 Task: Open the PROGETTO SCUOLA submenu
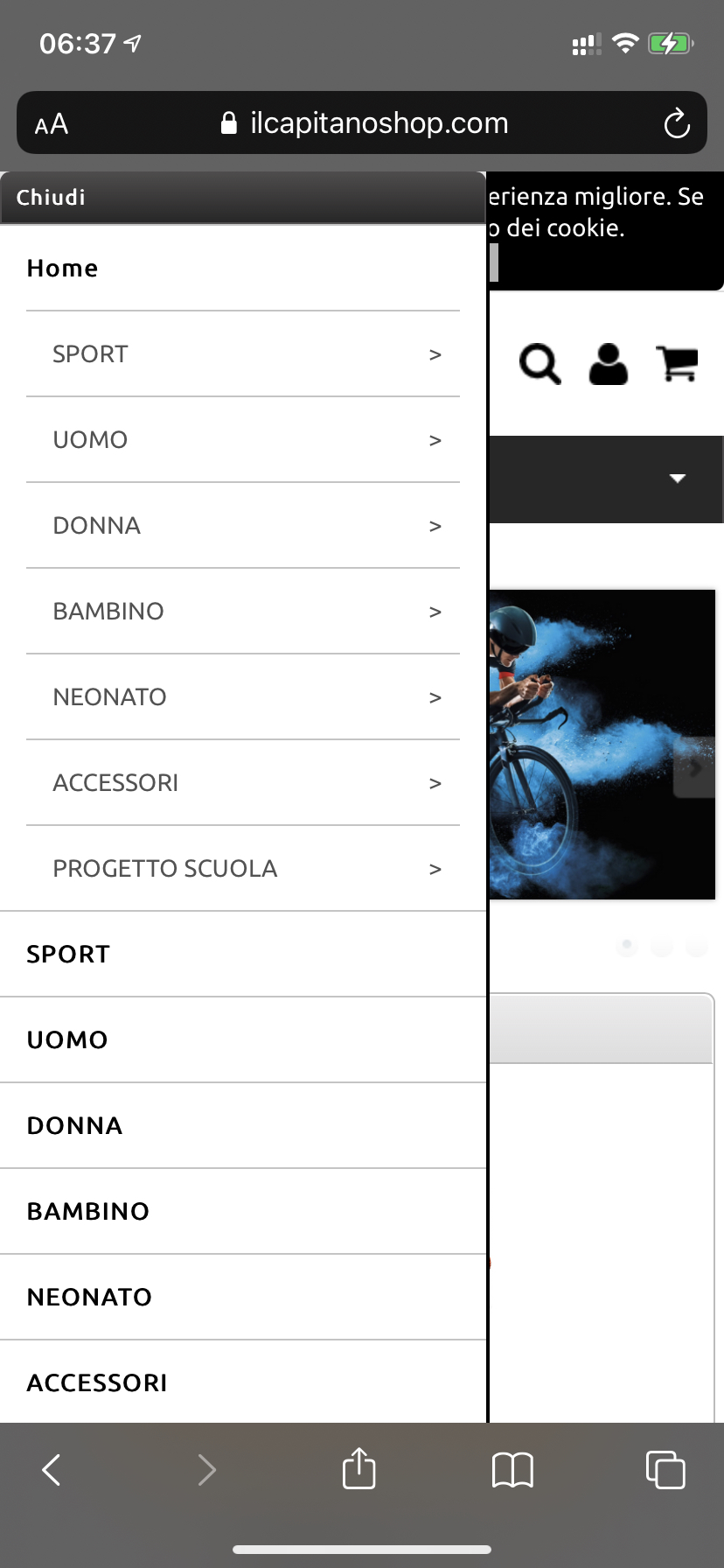pyautogui.click(x=435, y=869)
